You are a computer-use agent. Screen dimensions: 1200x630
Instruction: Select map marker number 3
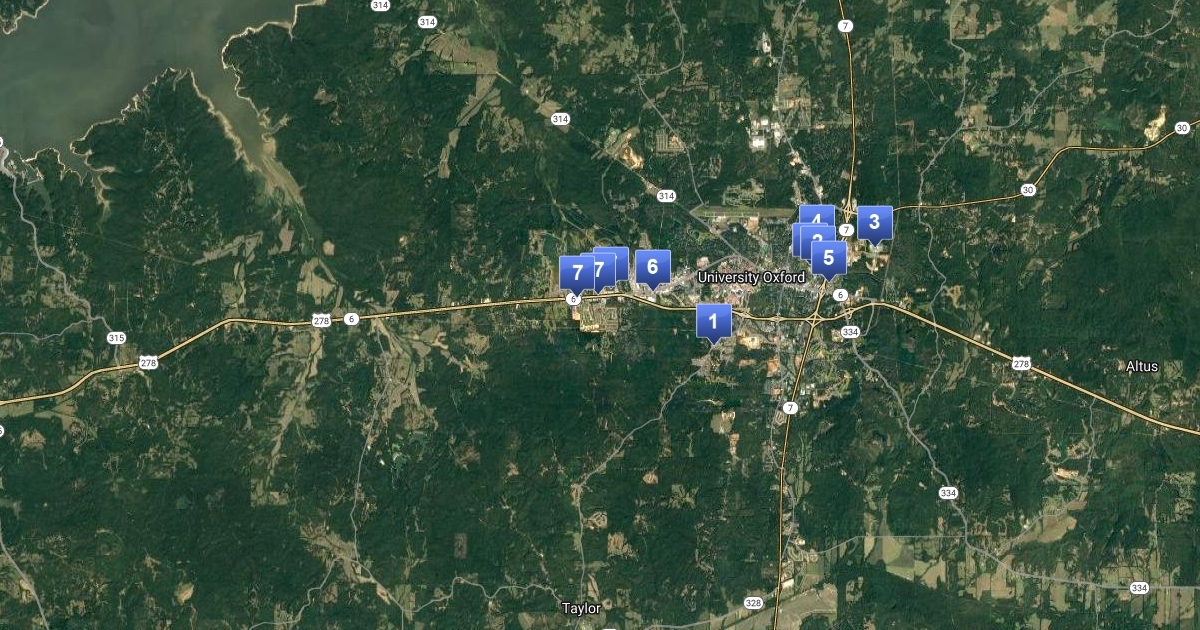click(x=874, y=223)
